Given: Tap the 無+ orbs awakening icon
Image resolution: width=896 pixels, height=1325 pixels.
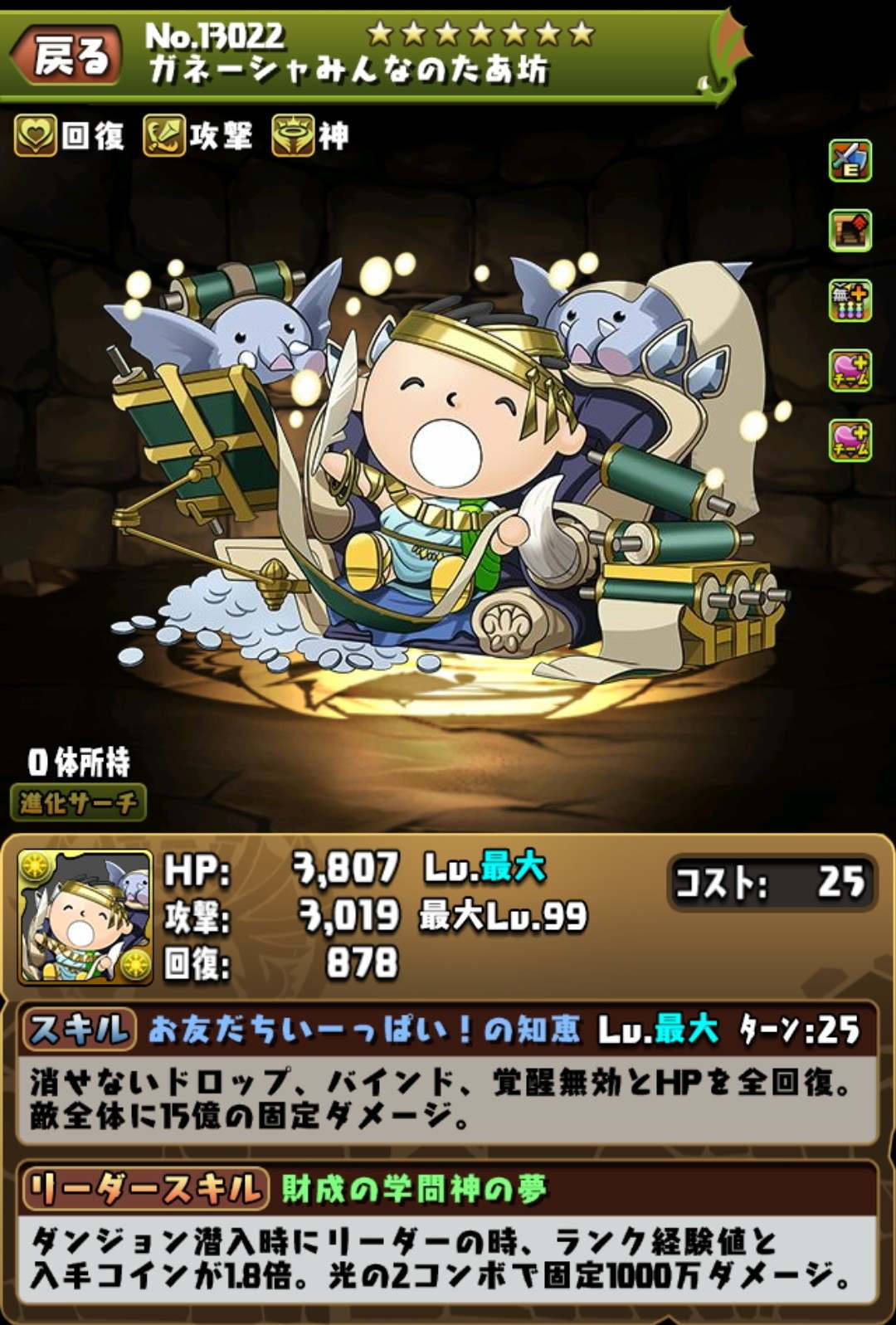Looking at the screenshot, I should click(850, 300).
